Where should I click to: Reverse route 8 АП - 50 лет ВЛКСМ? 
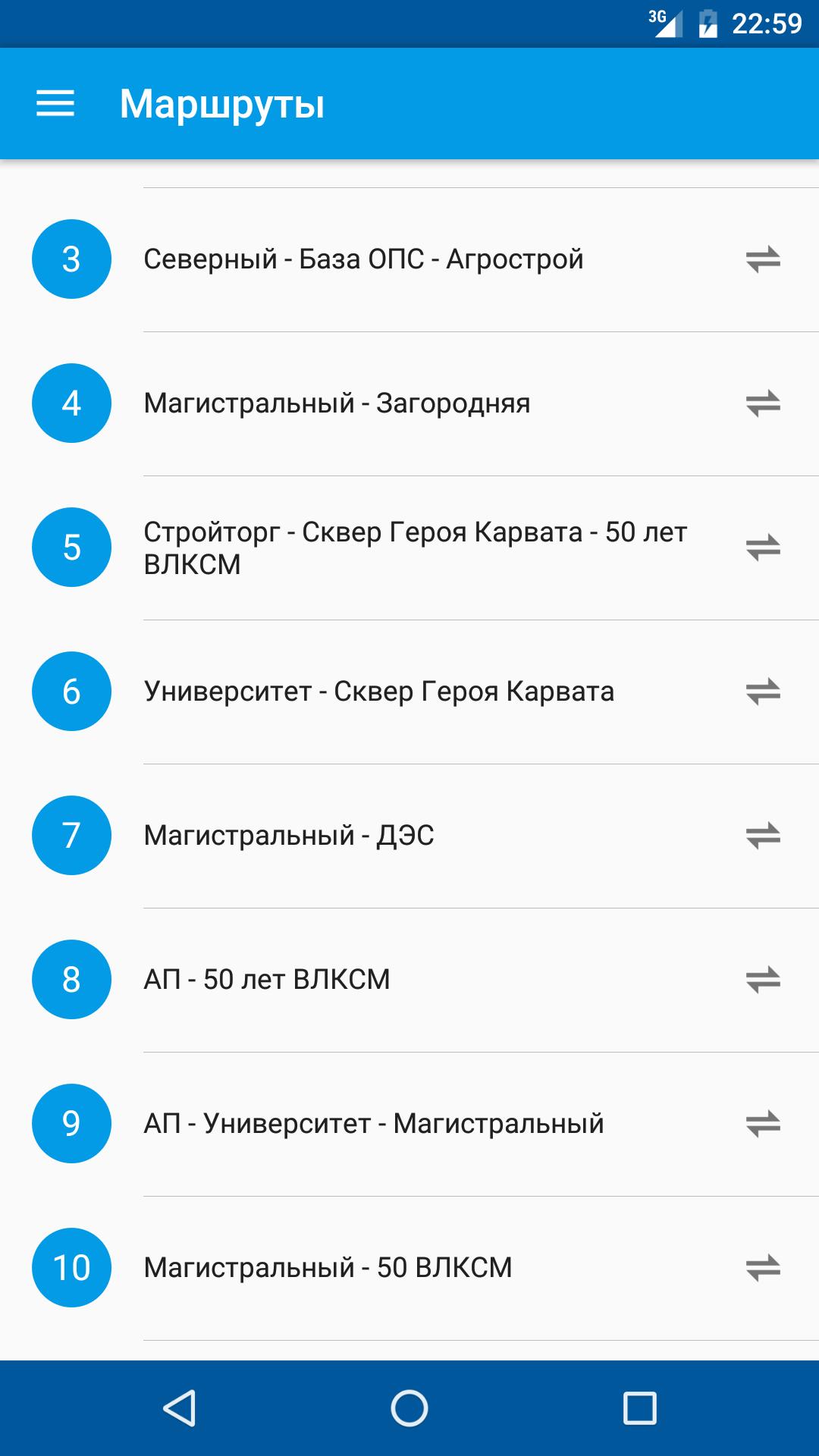(x=763, y=980)
